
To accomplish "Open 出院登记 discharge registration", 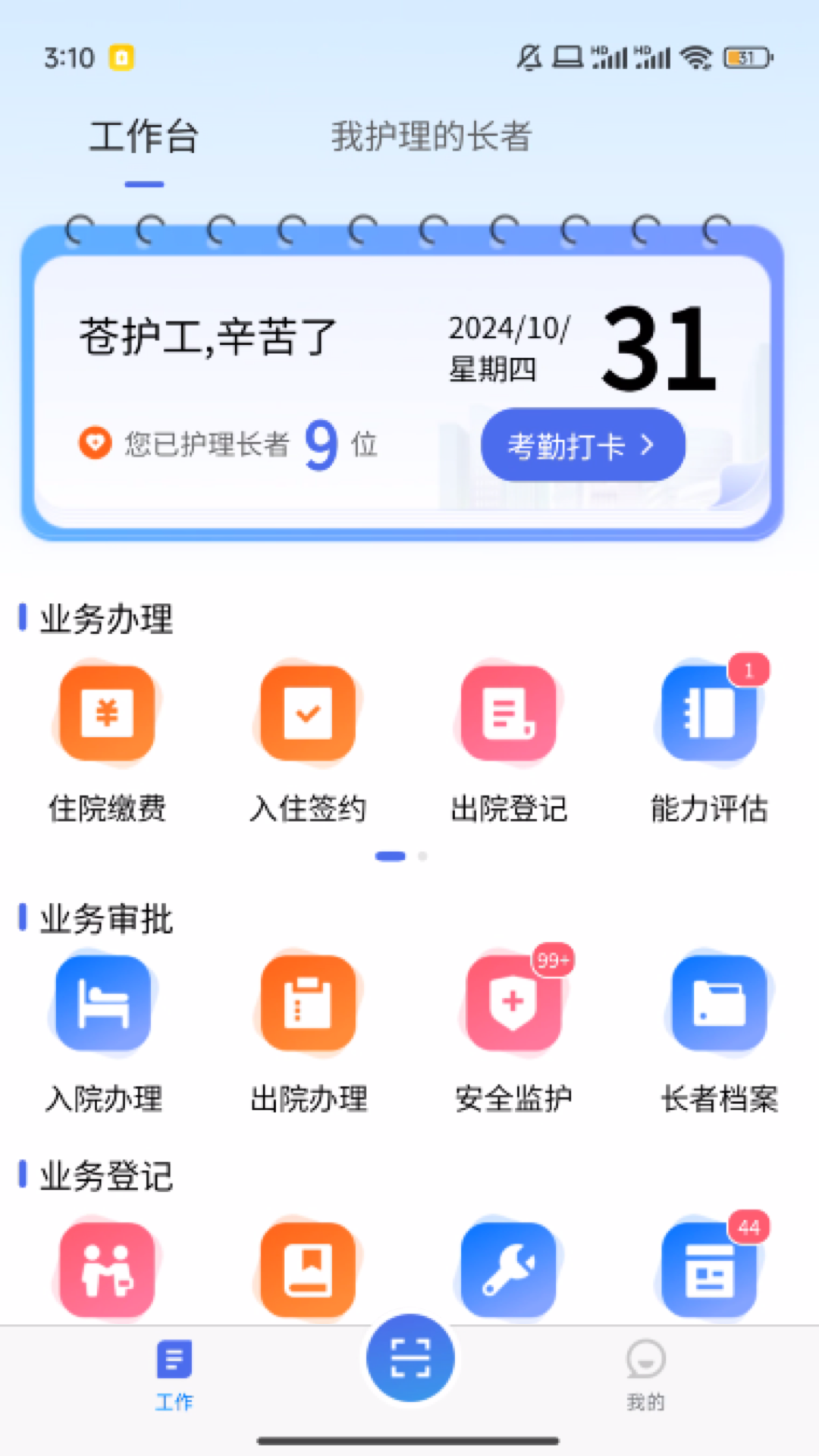I will (x=508, y=713).
